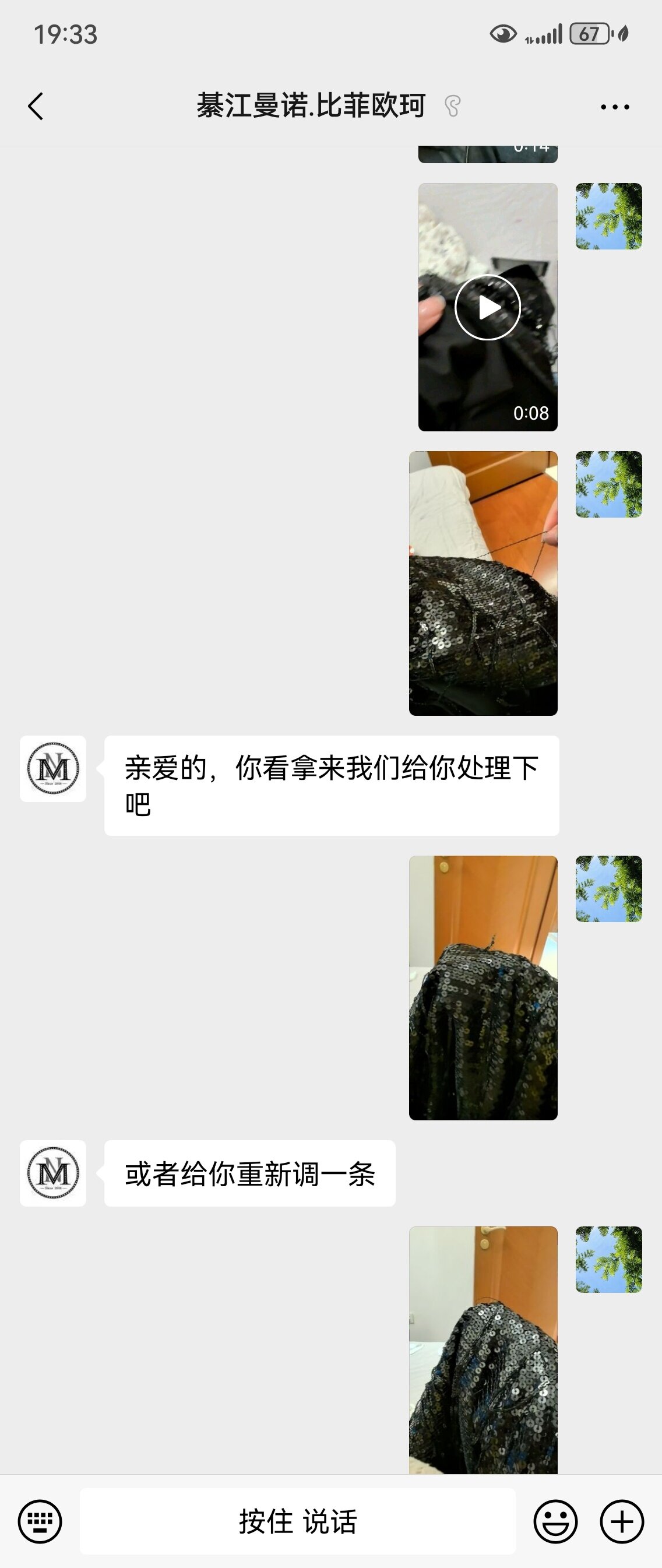Switch to keyboard text input
Viewport: 662px width, 1568px height.
(x=40, y=1522)
